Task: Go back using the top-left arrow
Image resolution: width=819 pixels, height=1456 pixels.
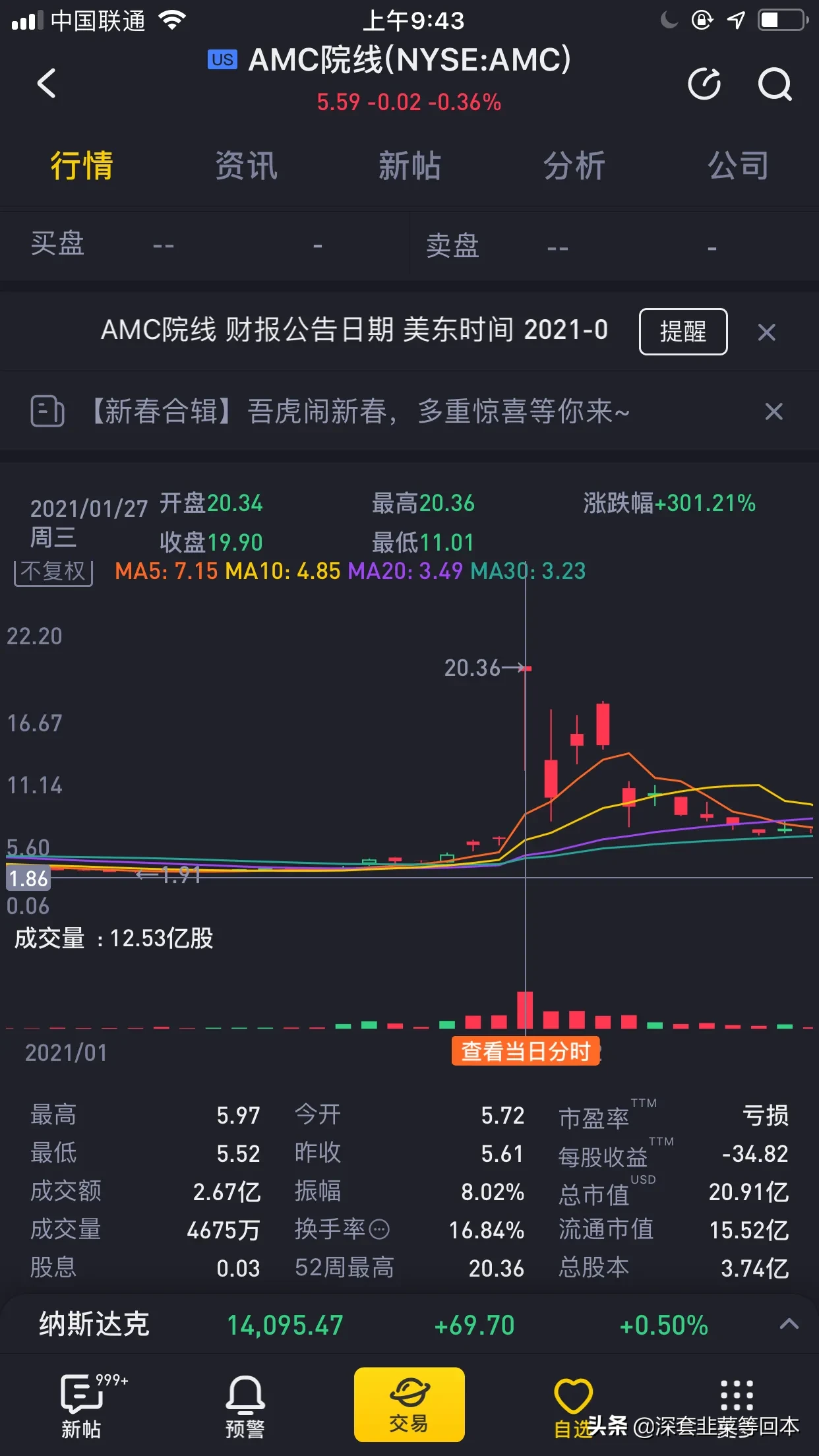Action: coord(46,84)
